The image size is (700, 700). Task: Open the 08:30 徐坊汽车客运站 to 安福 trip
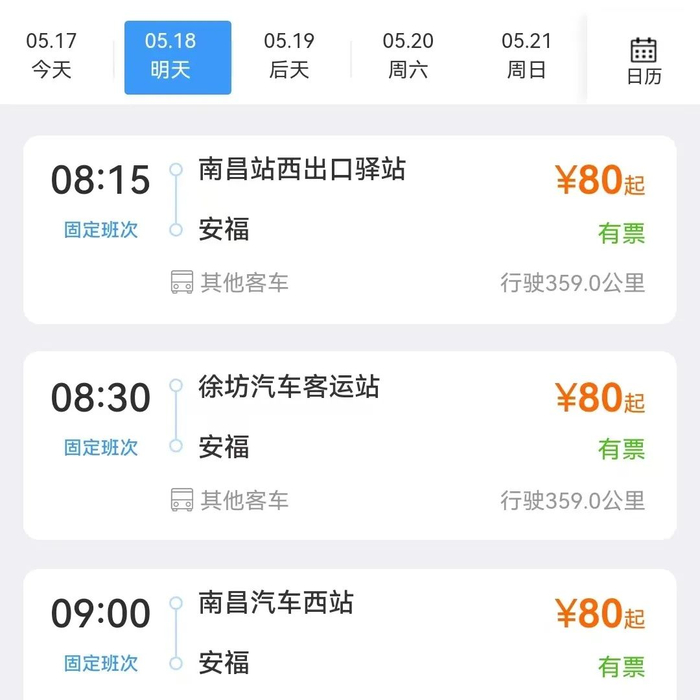[x=349, y=445]
